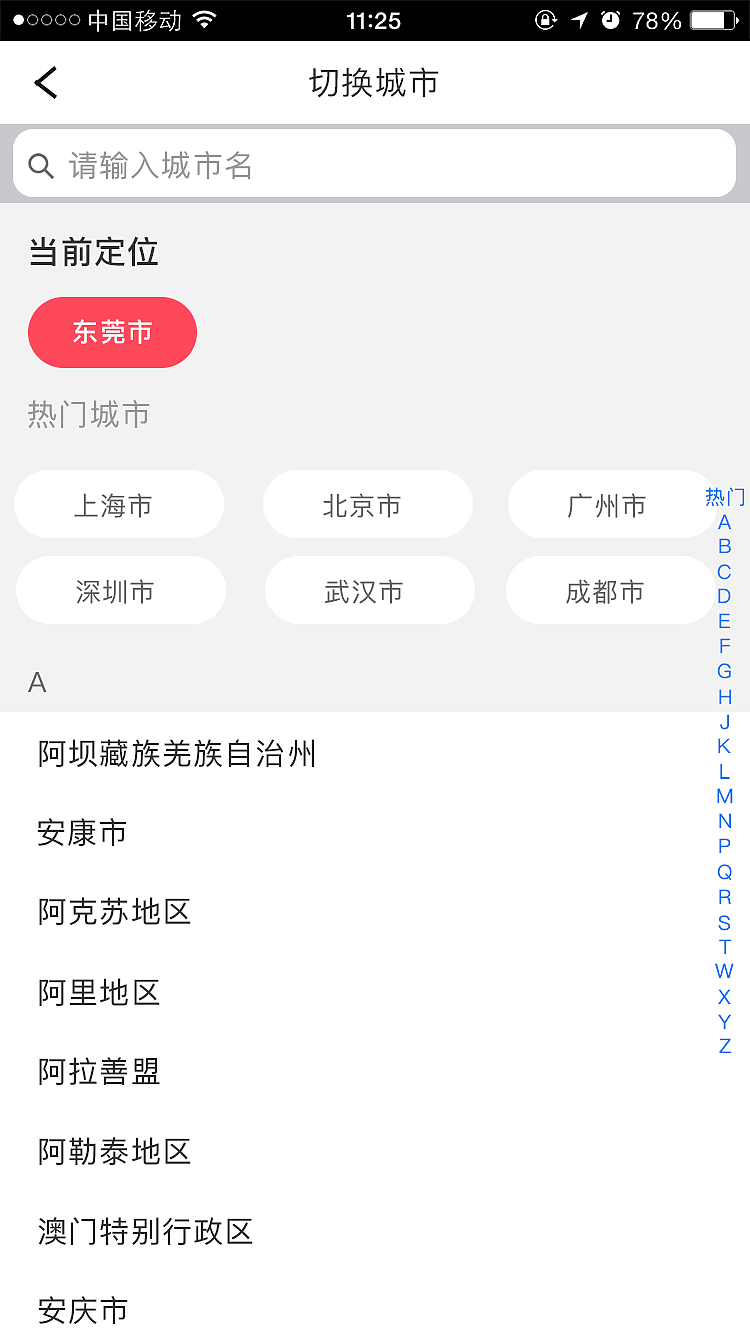The height and width of the screenshot is (1341, 750).
Task: Choose 上海市 from hot cities
Action: (x=119, y=504)
